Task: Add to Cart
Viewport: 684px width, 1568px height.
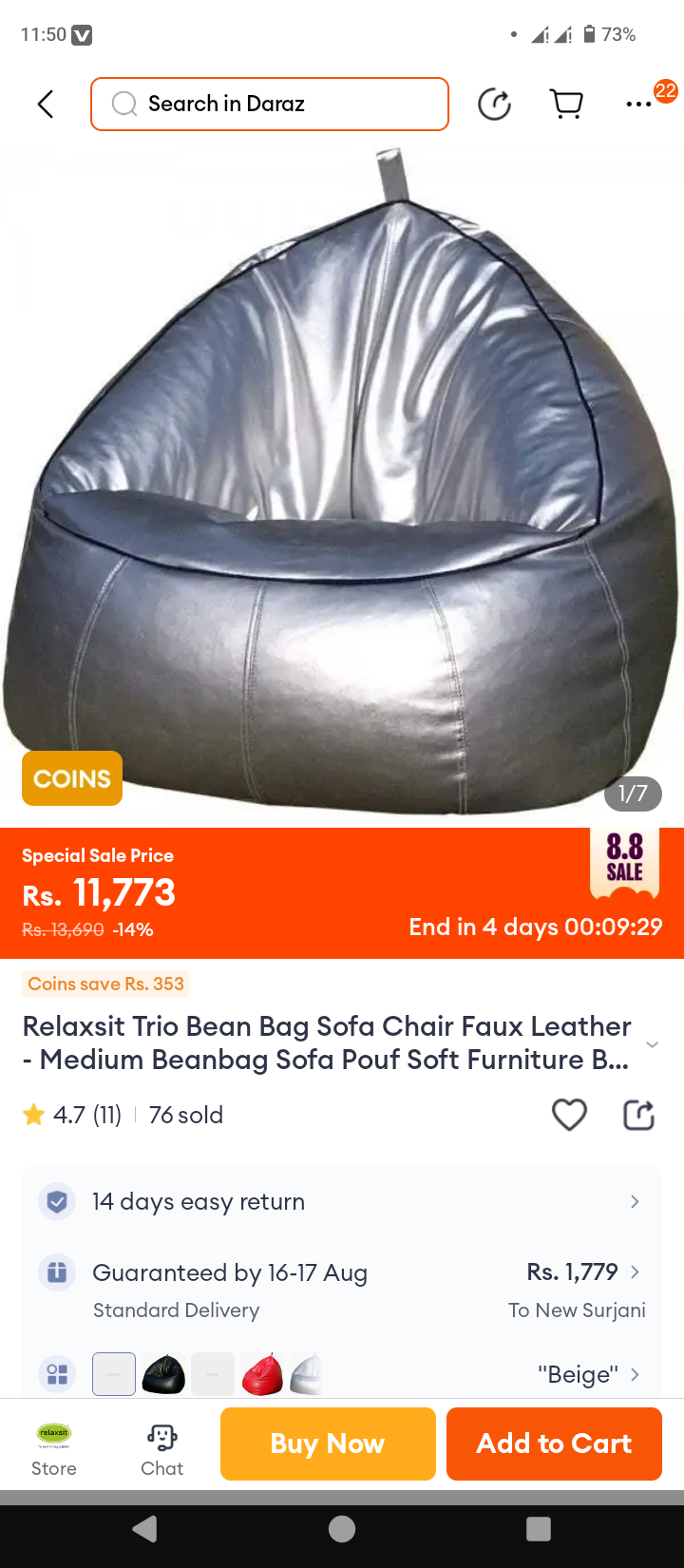Action: [x=554, y=1444]
